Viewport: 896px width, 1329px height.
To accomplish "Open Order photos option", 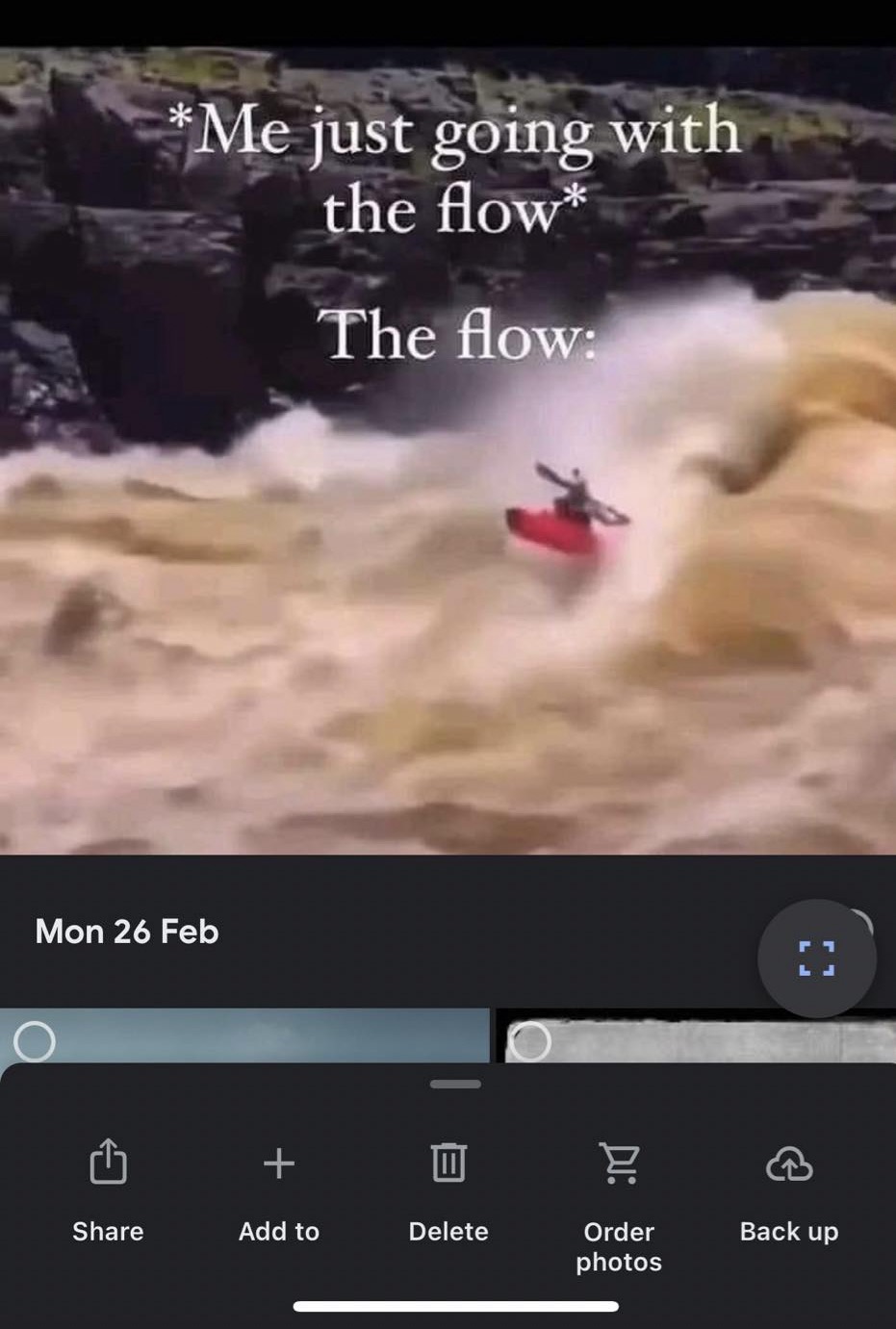I will click(619, 1203).
